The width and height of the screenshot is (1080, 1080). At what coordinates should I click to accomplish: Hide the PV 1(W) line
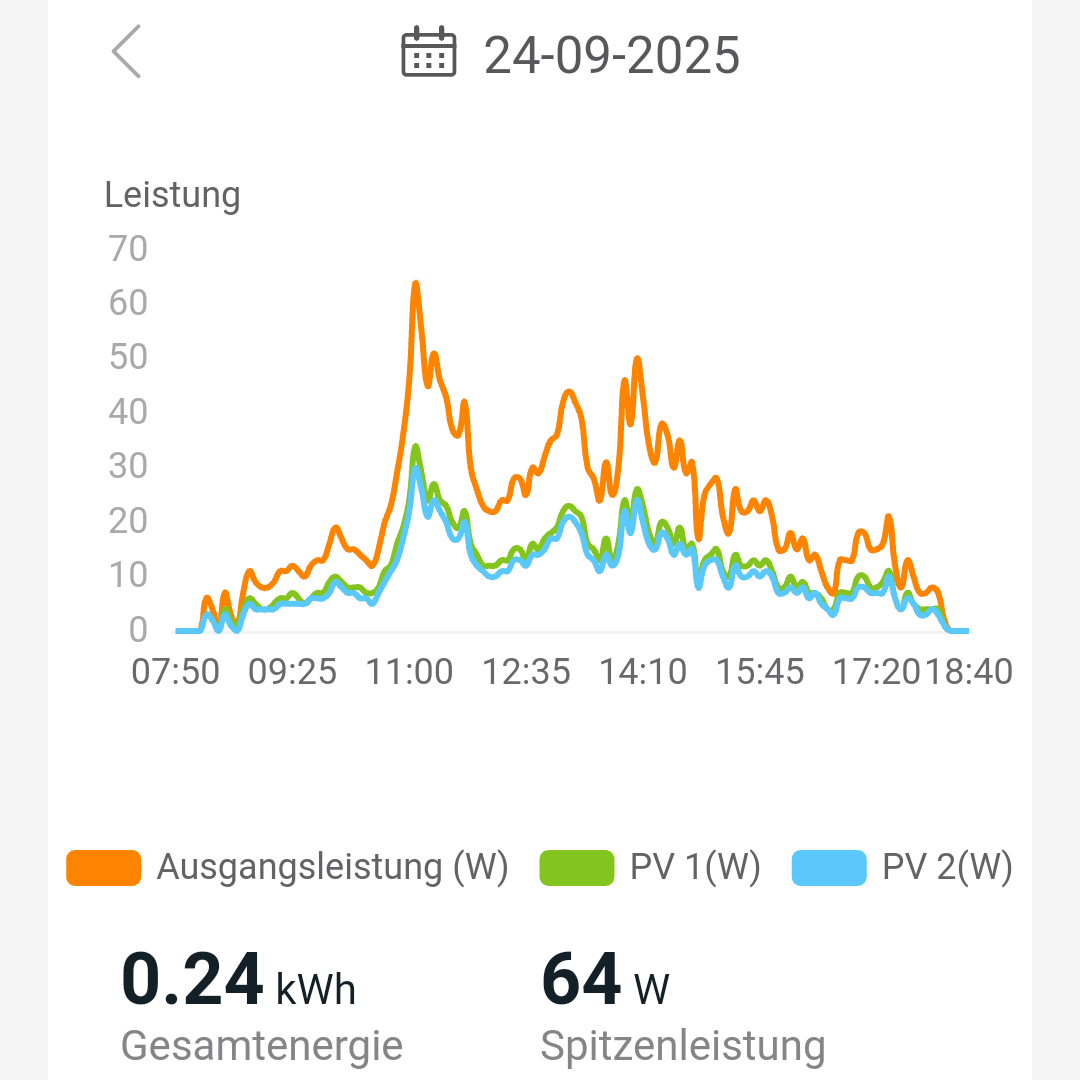[651, 867]
